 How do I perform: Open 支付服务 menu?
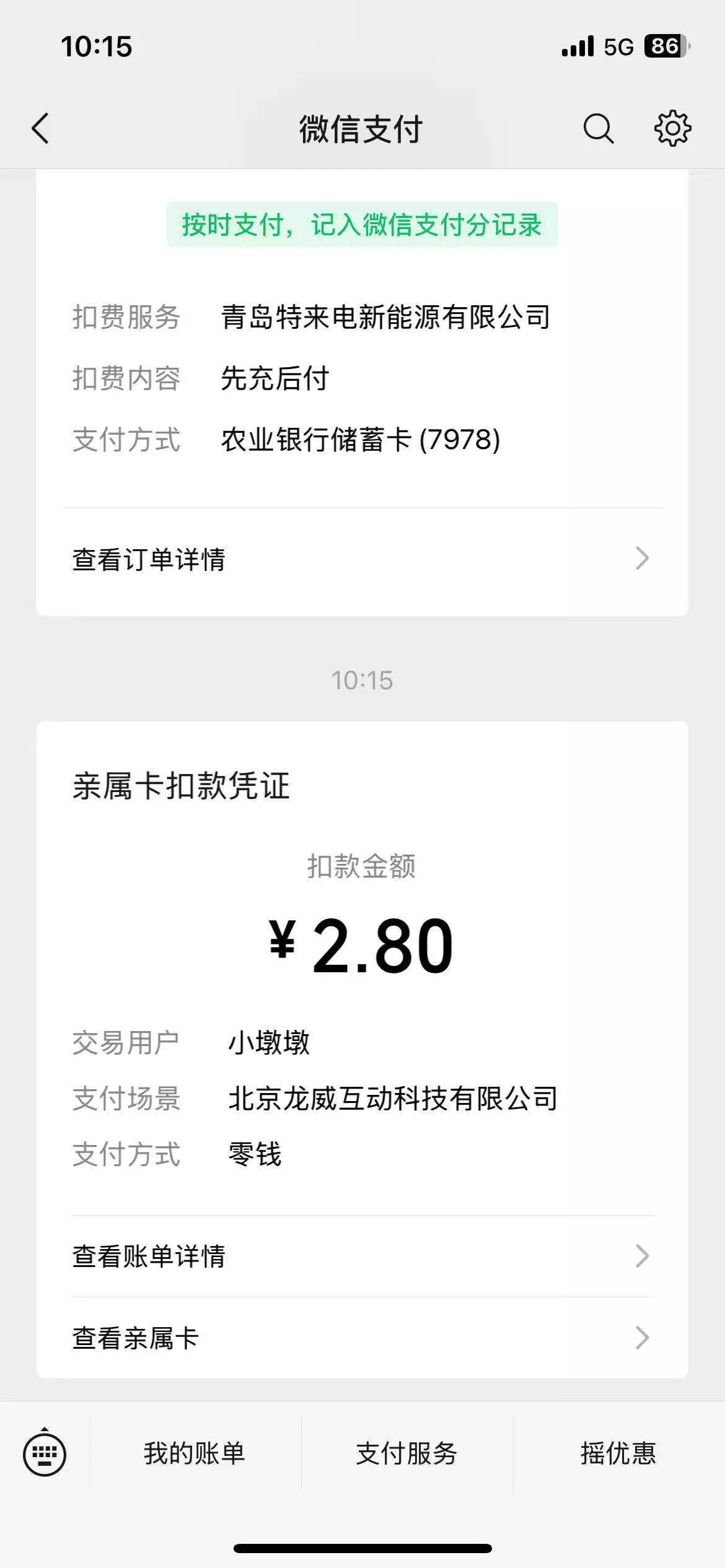406,1453
